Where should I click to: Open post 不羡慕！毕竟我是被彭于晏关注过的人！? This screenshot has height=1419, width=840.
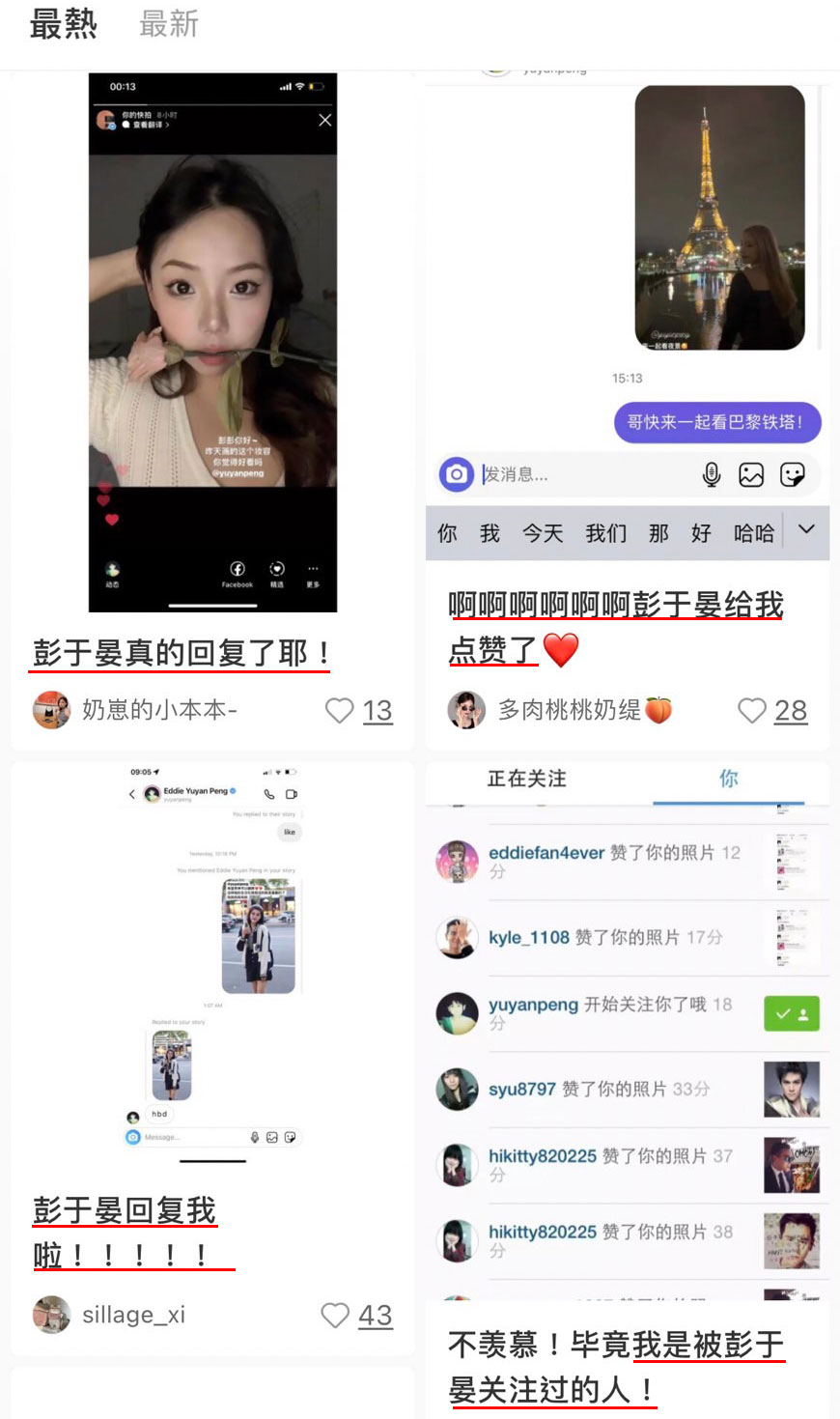point(615,1366)
